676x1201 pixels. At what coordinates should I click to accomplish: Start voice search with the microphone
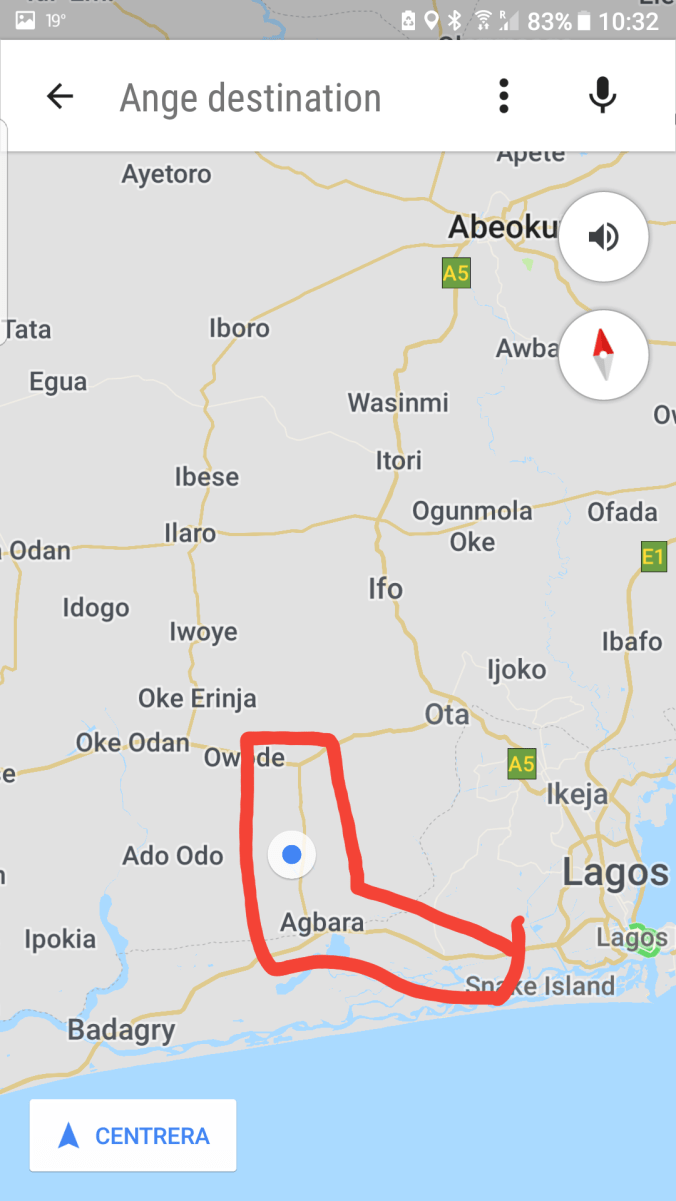point(601,97)
